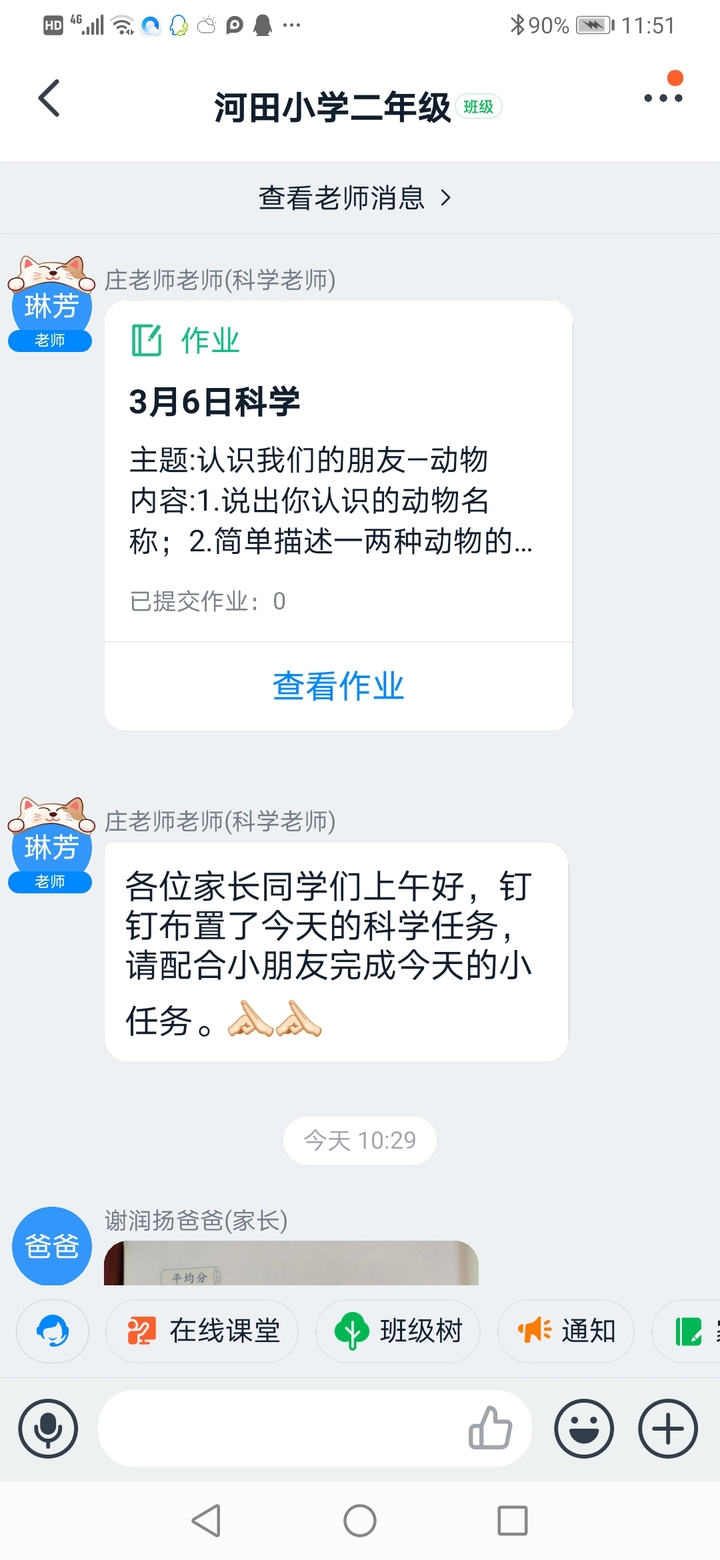The image size is (720, 1560).
Task: Launch 在线课堂 online classroom
Action: tap(203, 1331)
